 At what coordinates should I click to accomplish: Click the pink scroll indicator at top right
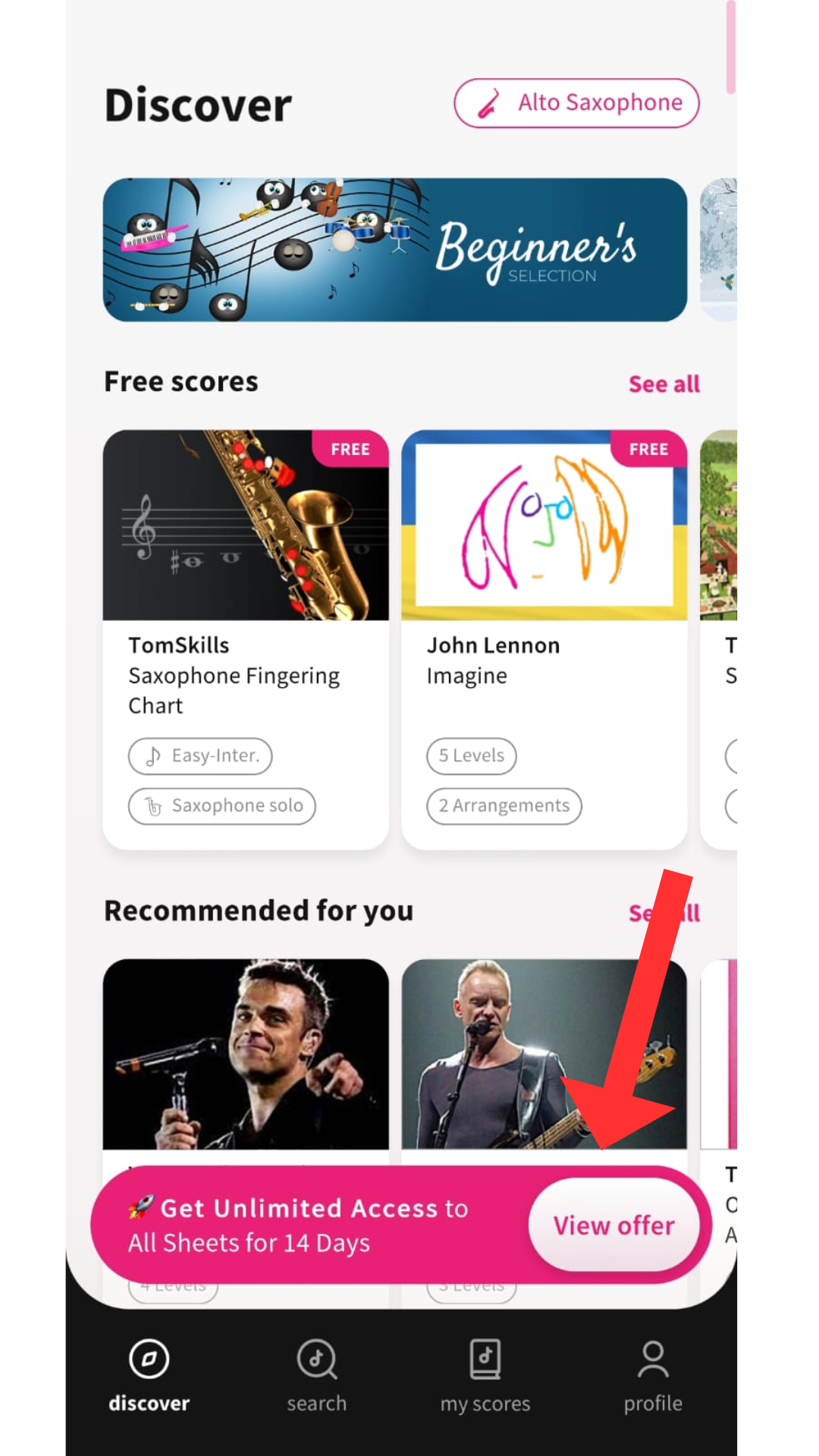730,45
